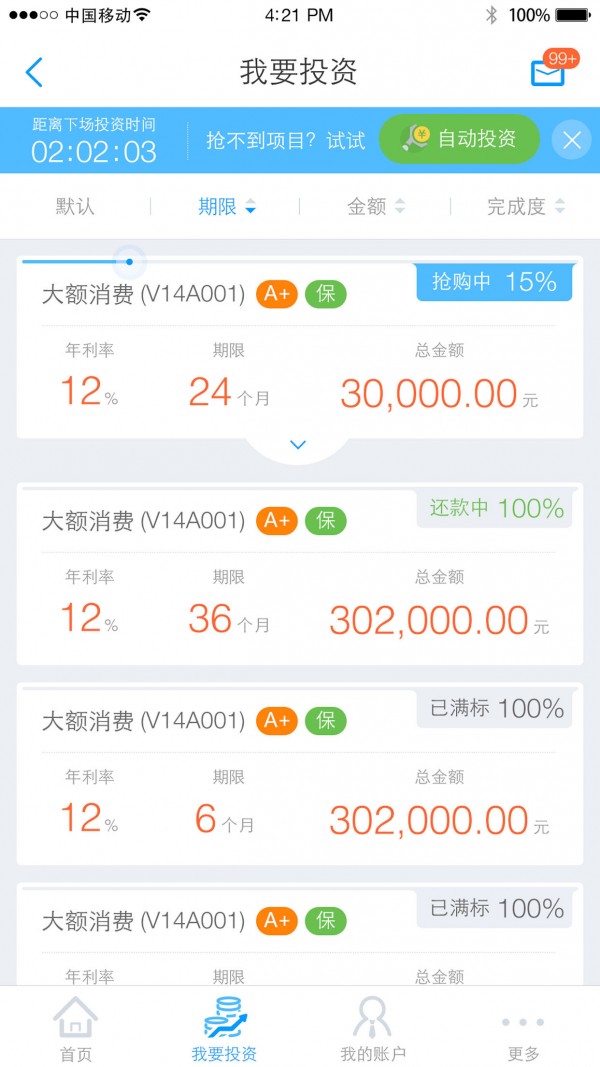Screen dimensions: 600x1067
Task: Open the 还款中 36个月 project card
Action: click(x=300, y=574)
